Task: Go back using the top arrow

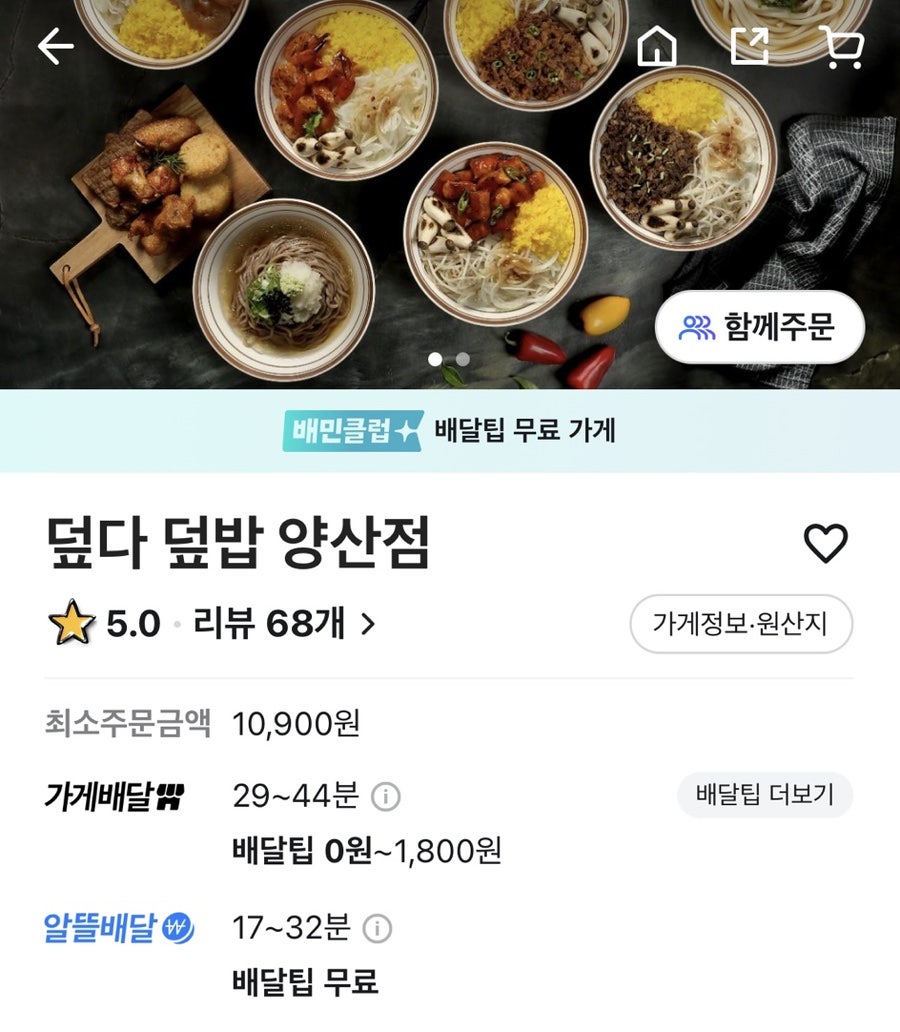Action: pyautogui.click(x=56, y=46)
